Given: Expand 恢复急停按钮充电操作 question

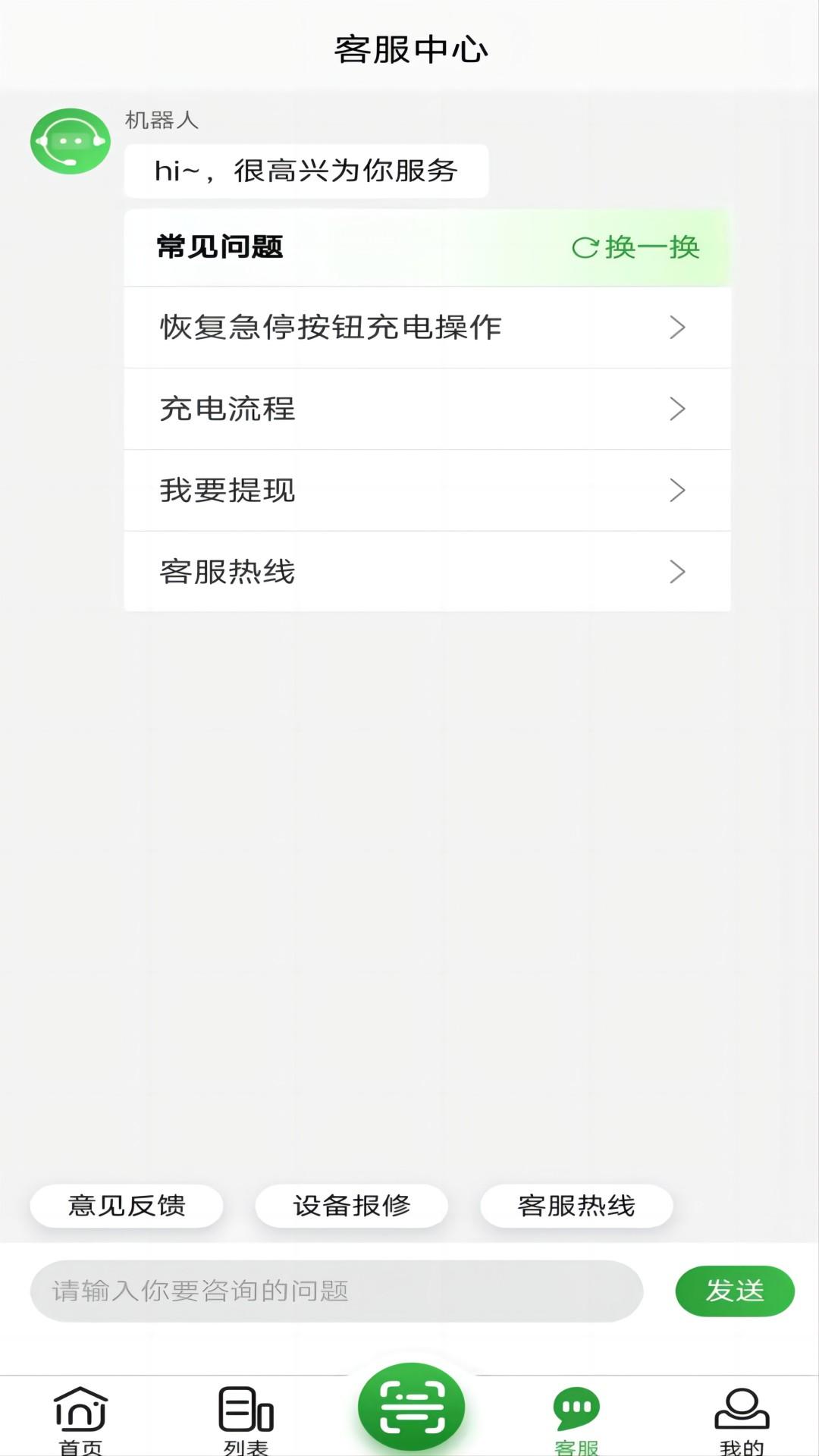Looking at the screenshot, I should (x=427, y=328).
